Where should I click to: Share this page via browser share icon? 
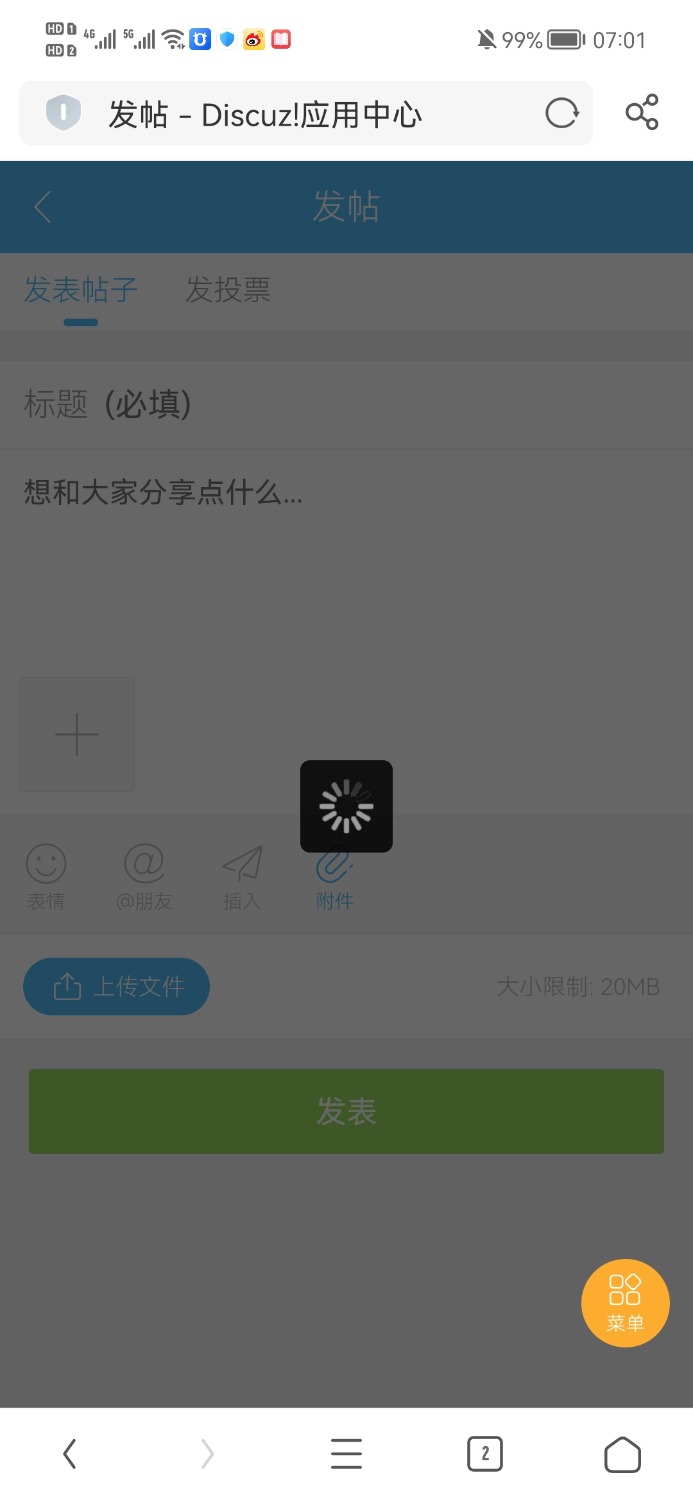pos(642,113)
